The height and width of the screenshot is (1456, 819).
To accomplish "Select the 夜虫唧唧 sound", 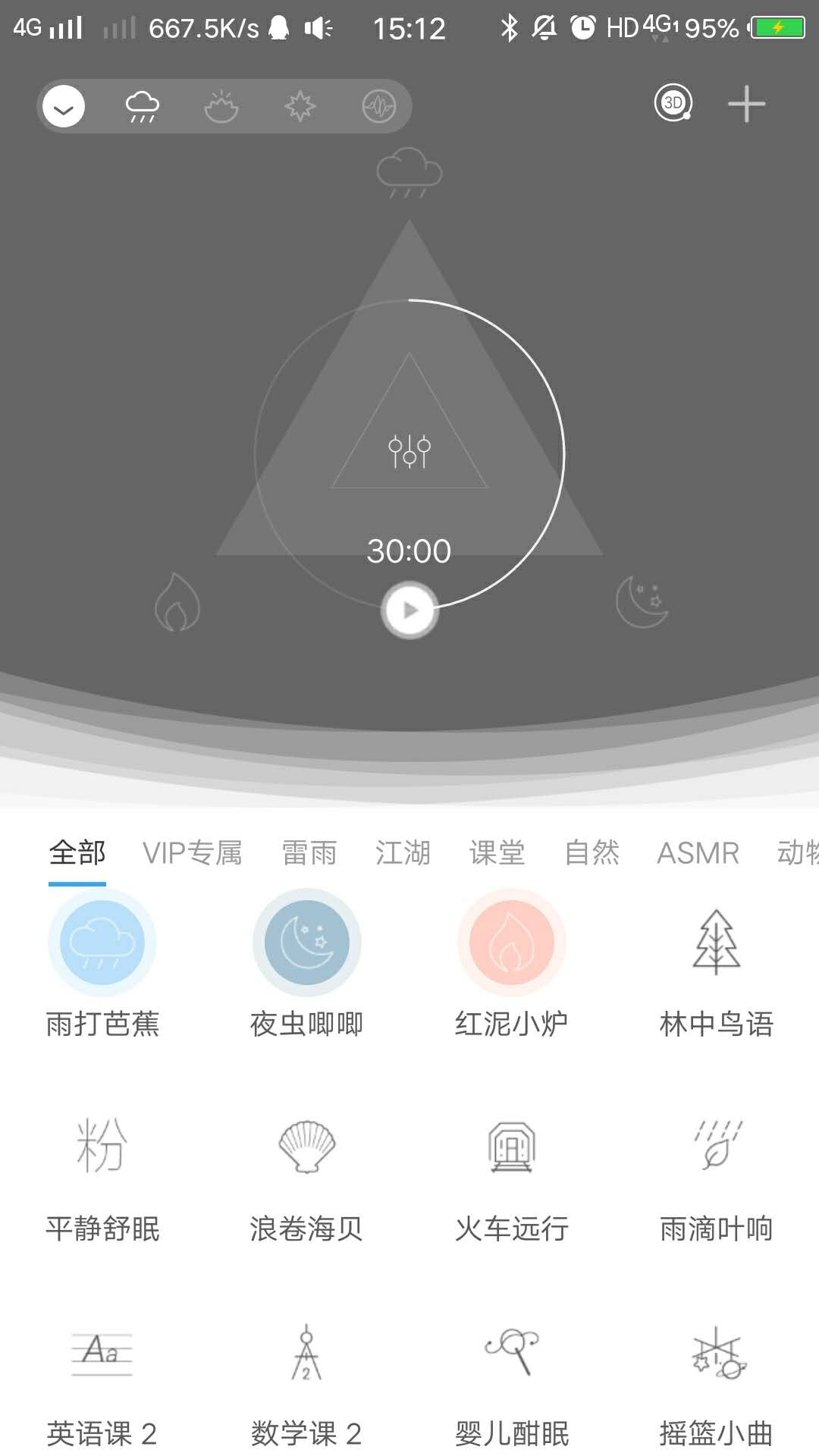I will pos(307,965).
